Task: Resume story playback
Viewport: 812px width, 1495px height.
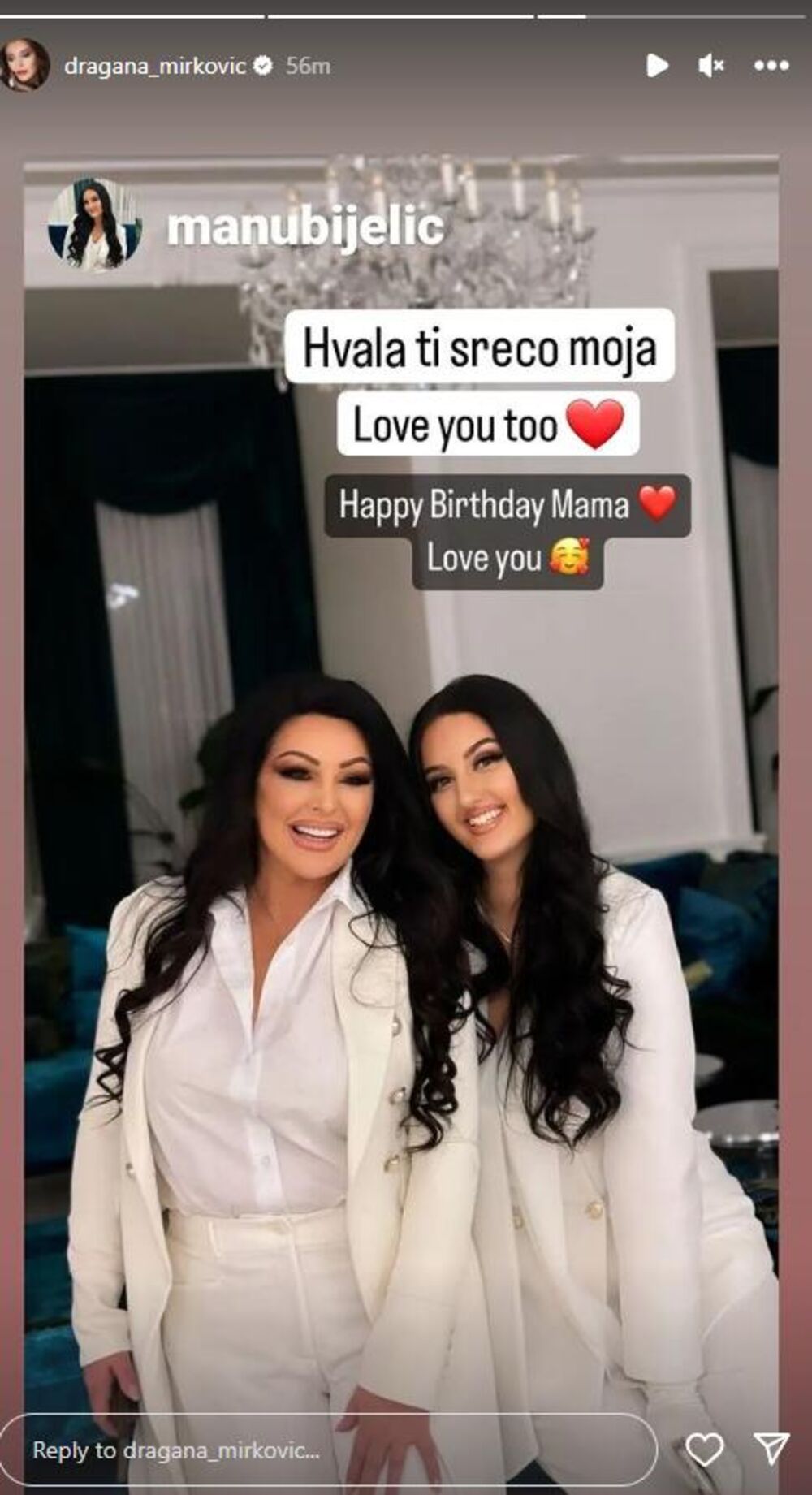Action: click(657, 66)
